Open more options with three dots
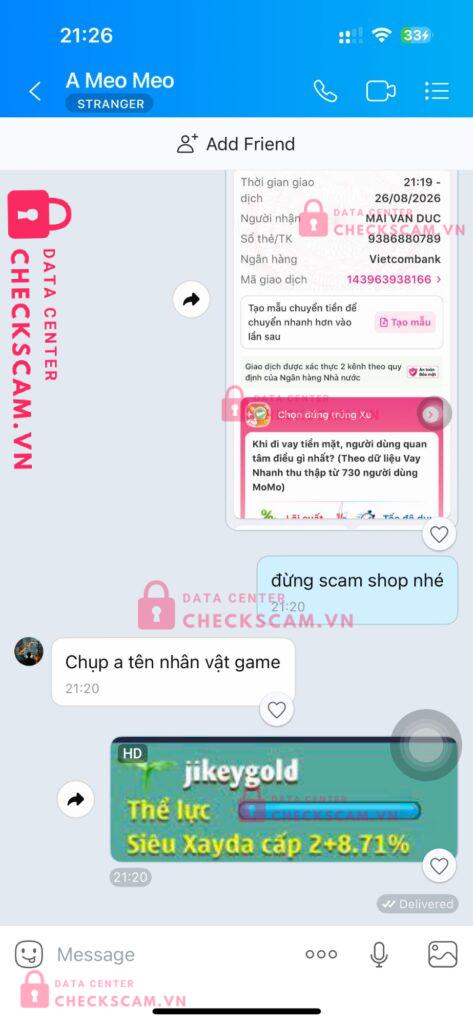 (321, 954)
